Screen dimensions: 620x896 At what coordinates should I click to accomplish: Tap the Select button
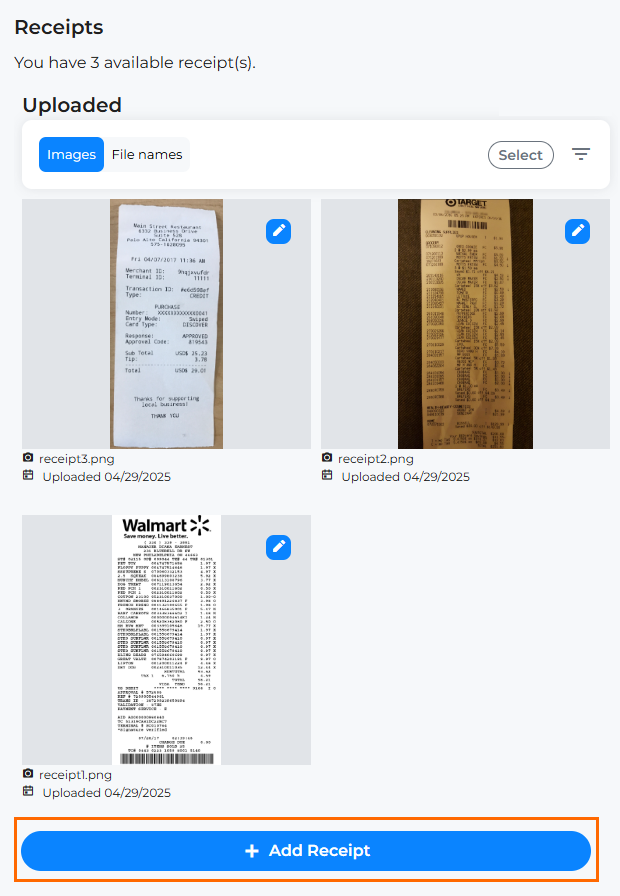coord(520,155)
